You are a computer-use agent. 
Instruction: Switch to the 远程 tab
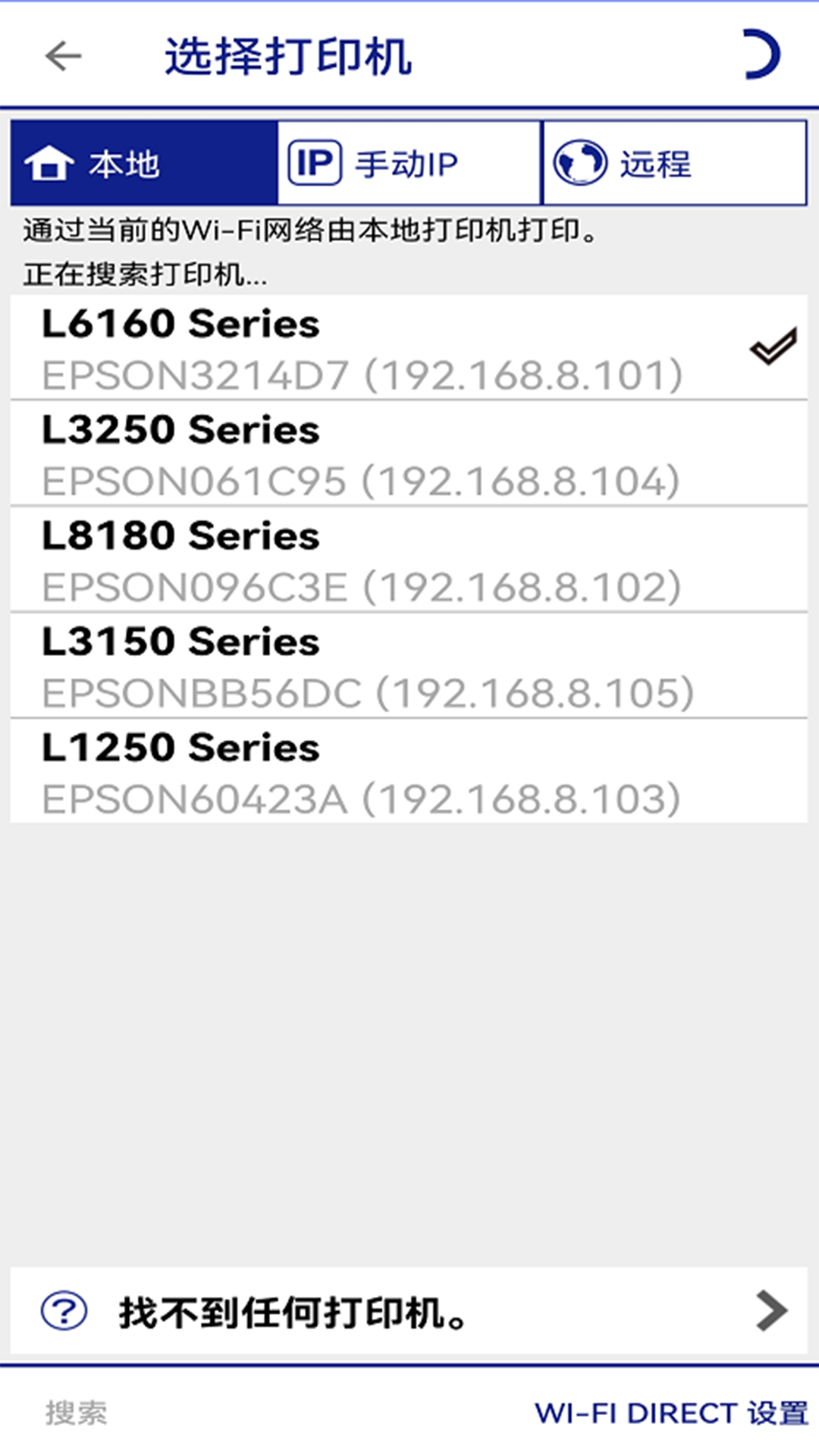[674, 163]
